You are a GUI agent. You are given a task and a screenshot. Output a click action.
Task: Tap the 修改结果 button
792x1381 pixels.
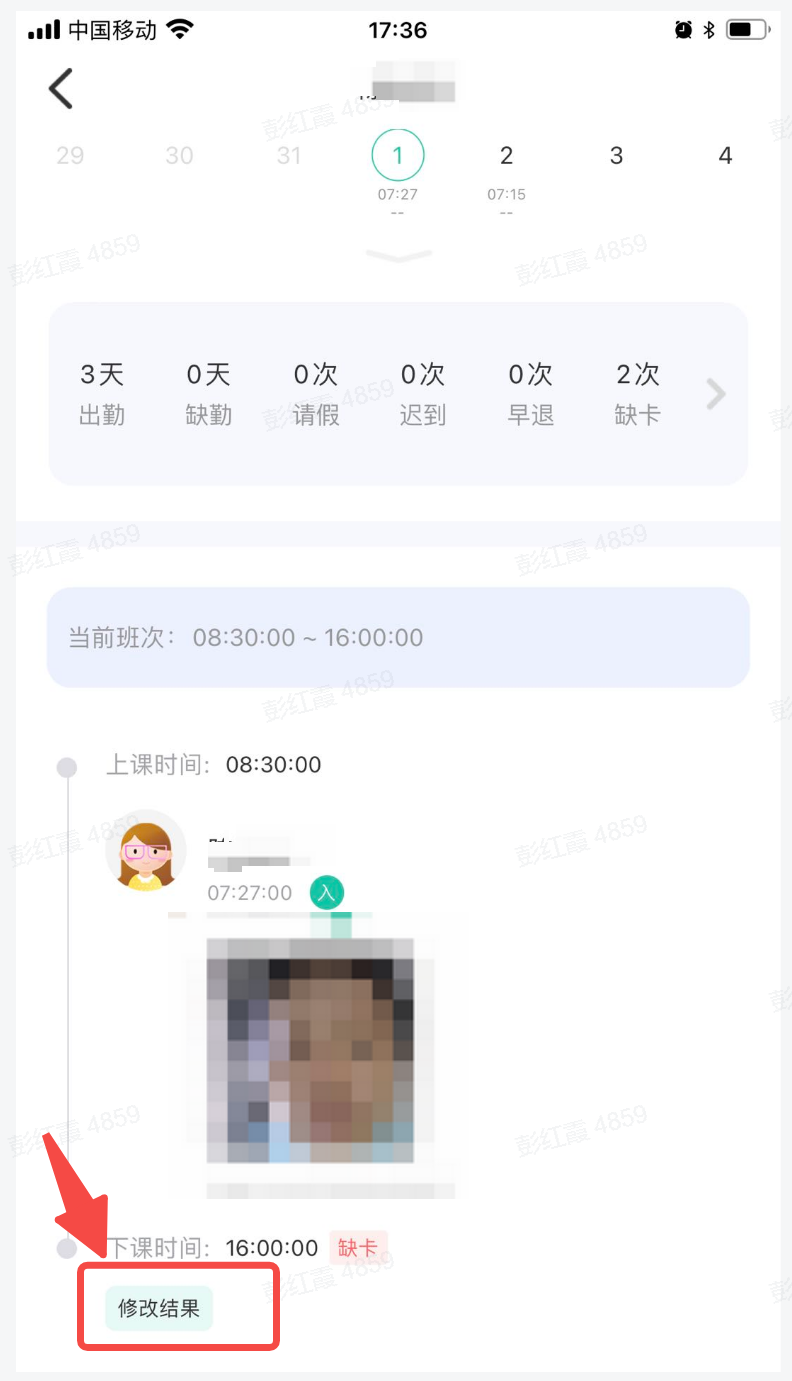[x=159, y=1308]
